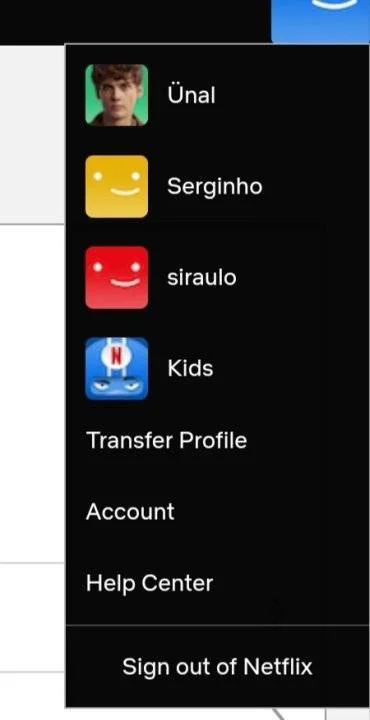Sign out of Netflix
This screenshot has width=370, height=720.
point(217,666)
